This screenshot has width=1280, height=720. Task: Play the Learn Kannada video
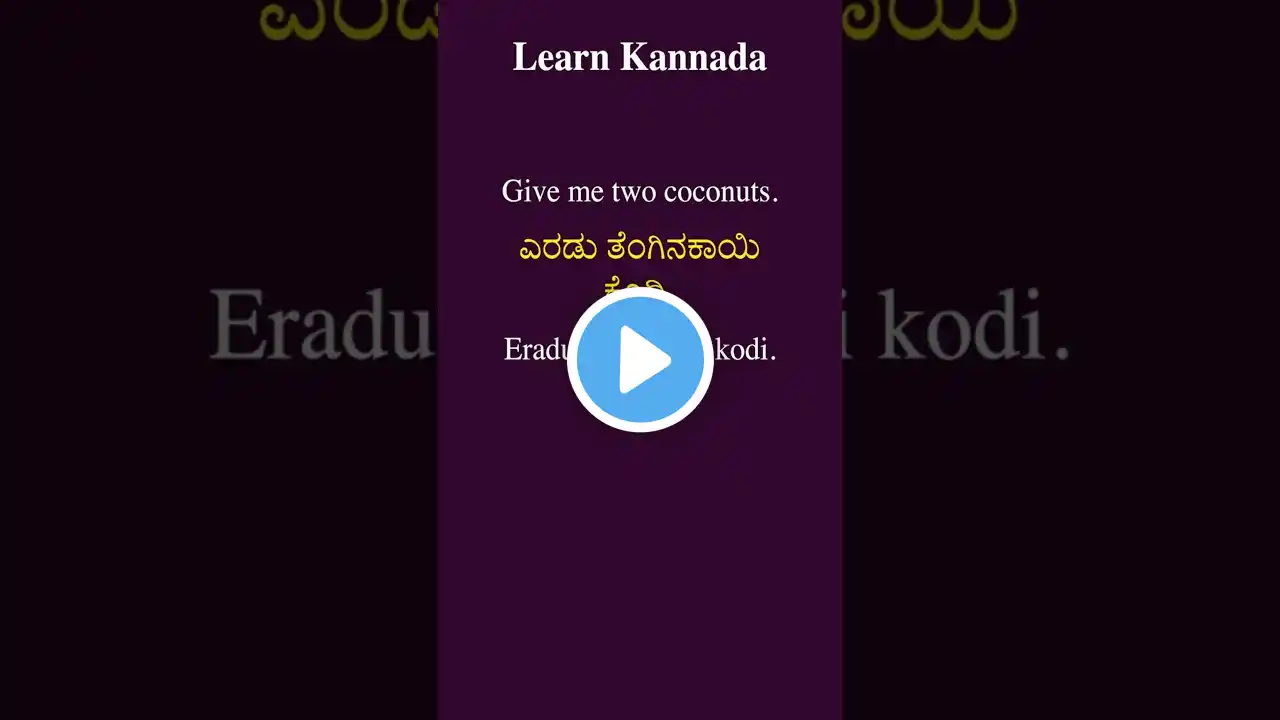point(640,360)
